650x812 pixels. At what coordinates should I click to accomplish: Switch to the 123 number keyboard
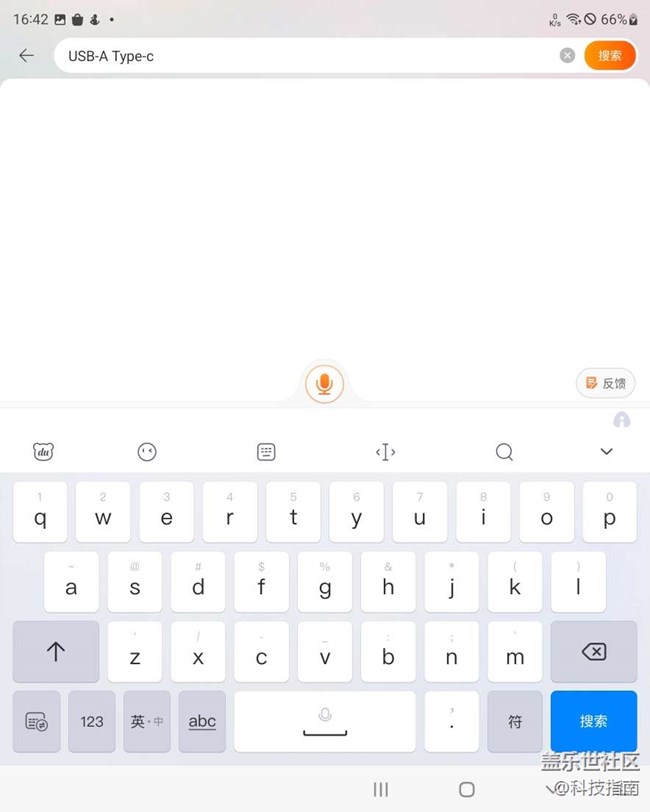pos(92,721)
